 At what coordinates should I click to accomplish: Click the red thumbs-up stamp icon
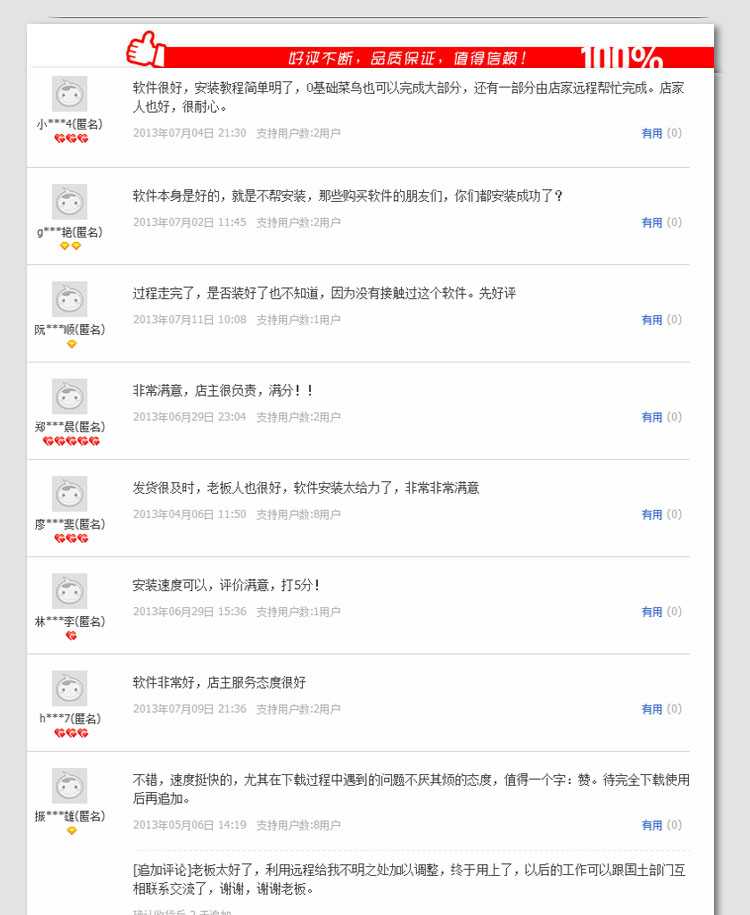click(x=143, y=47)
